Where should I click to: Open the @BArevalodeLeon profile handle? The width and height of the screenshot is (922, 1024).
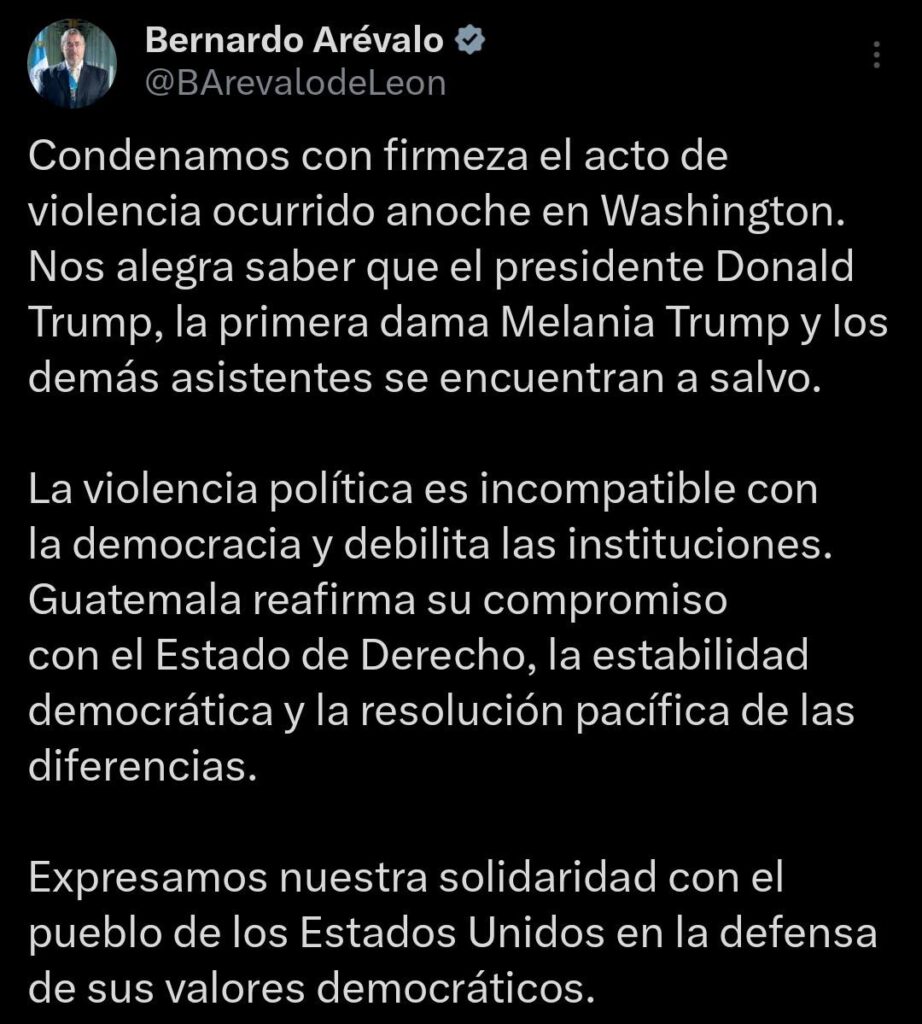295,83
